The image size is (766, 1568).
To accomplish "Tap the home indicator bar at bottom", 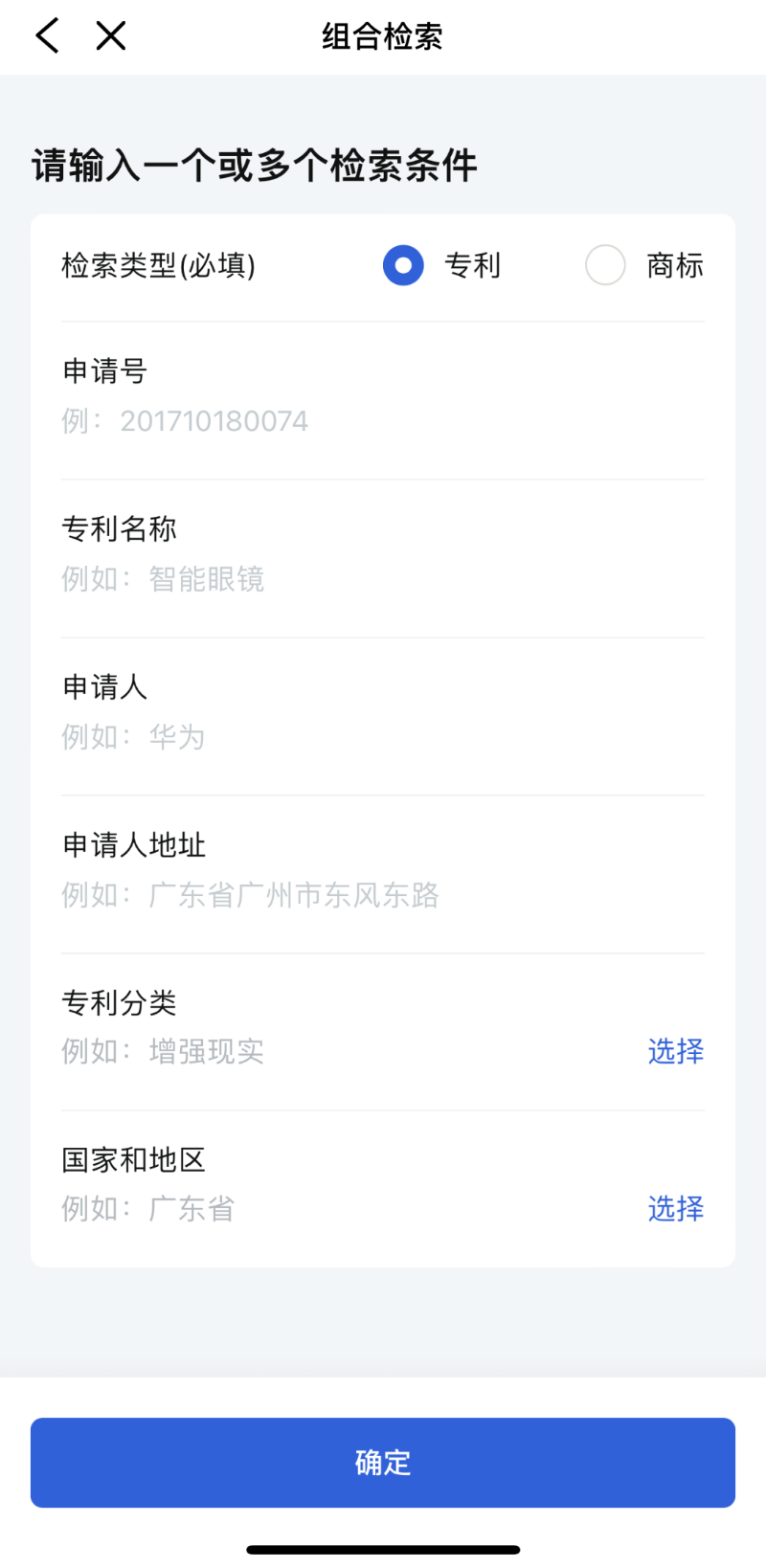I will pos(383,1548).
